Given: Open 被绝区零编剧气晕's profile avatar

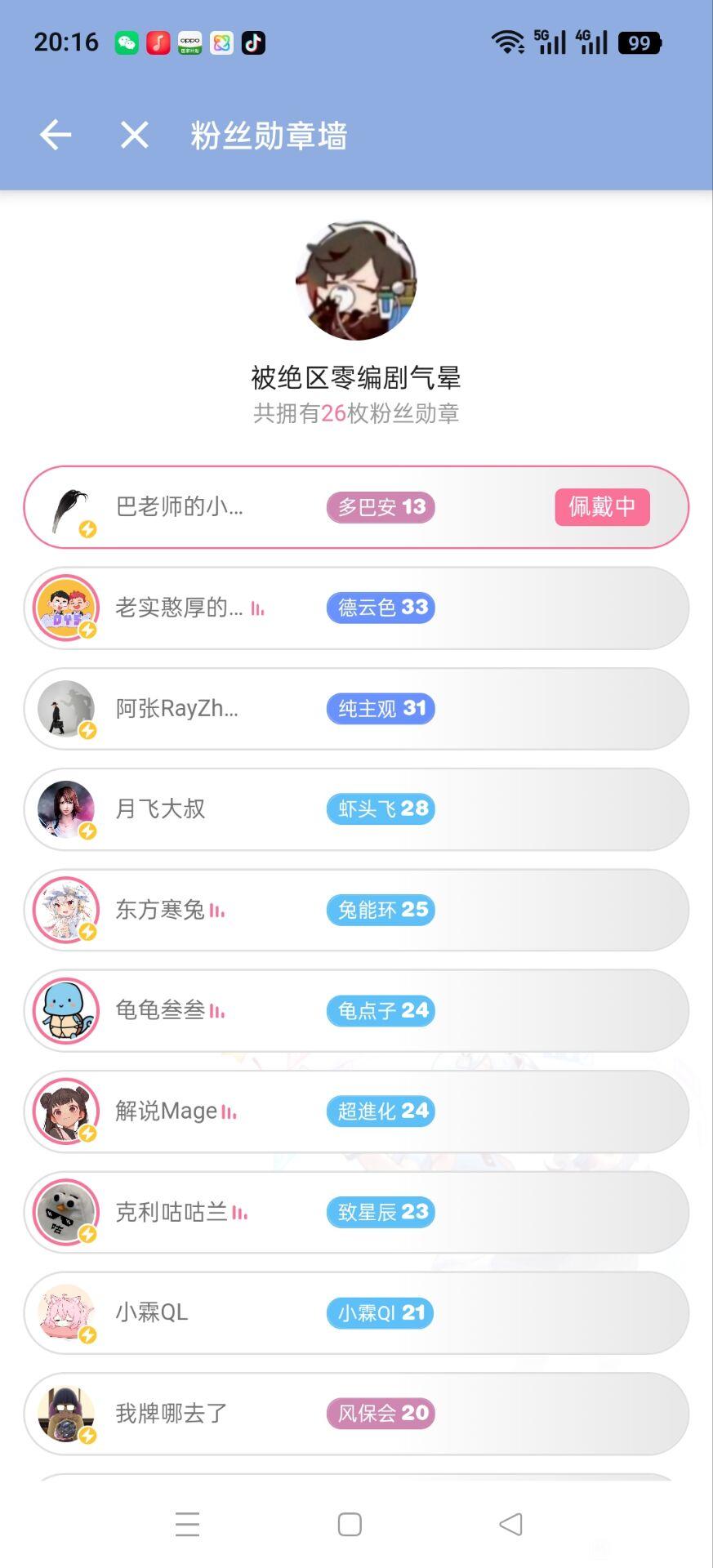Looking at the screenshot, I should pyautogui.click(x=356, y=280).
